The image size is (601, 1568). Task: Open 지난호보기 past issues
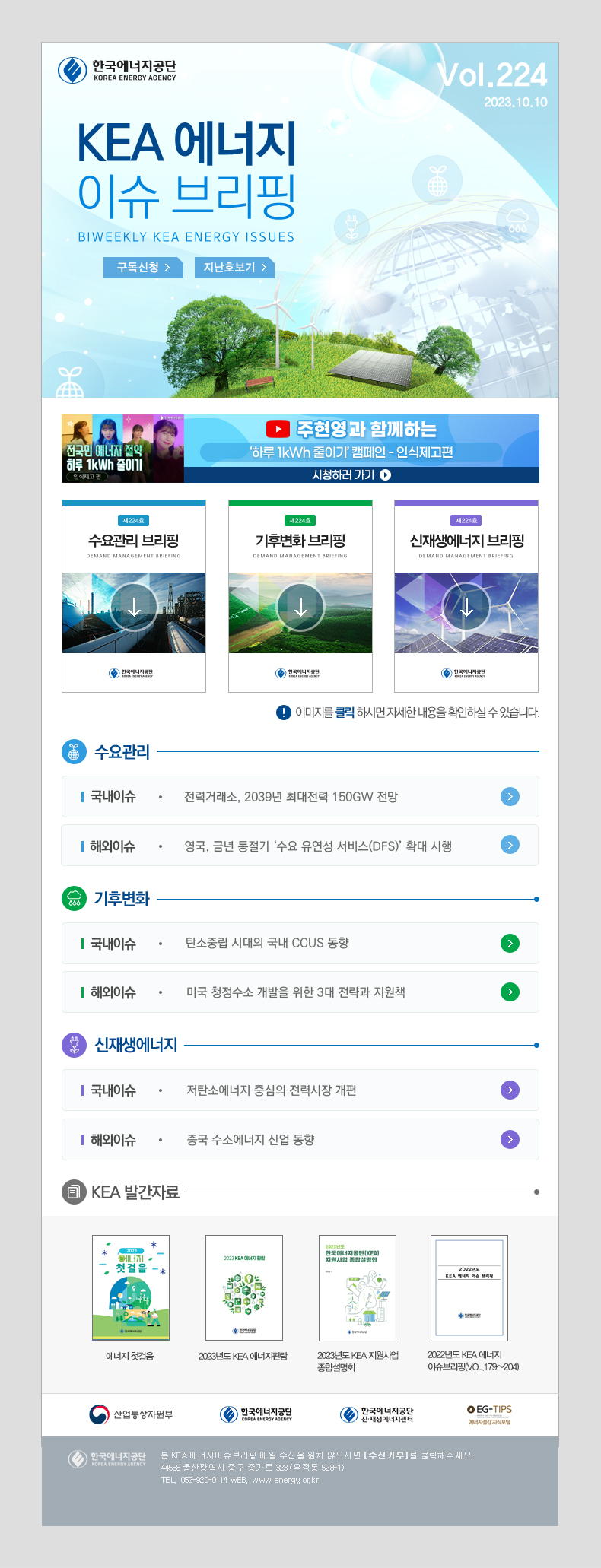pyautogui.click(x=234, y=268)
